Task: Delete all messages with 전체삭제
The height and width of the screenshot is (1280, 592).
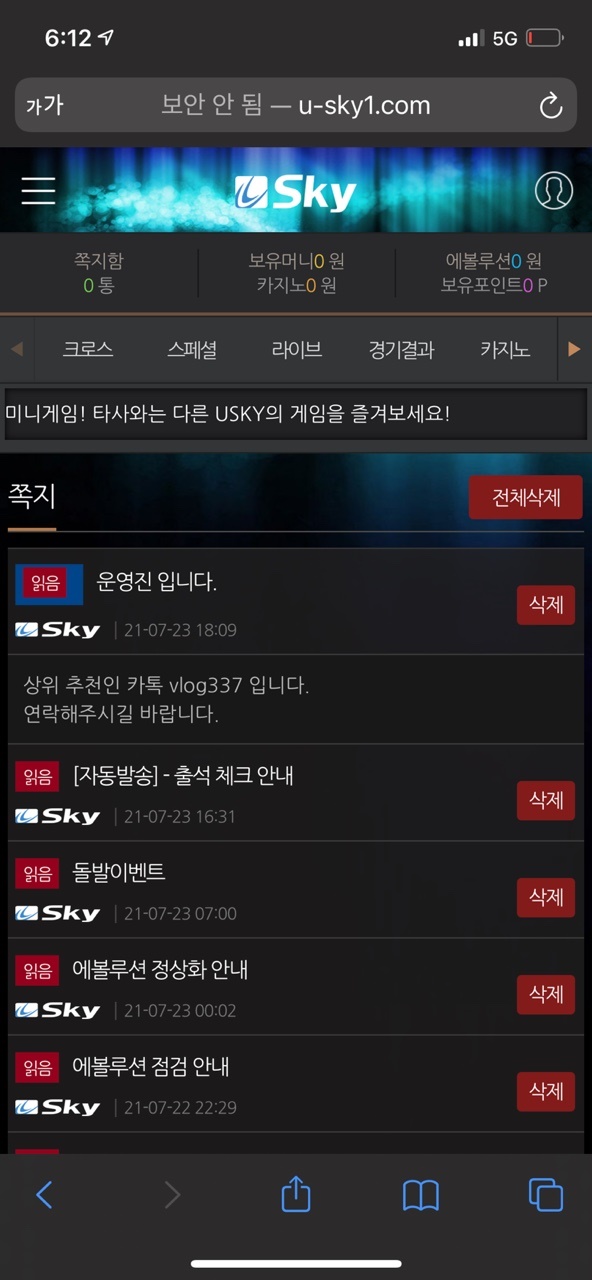Action: coord(525,497)
